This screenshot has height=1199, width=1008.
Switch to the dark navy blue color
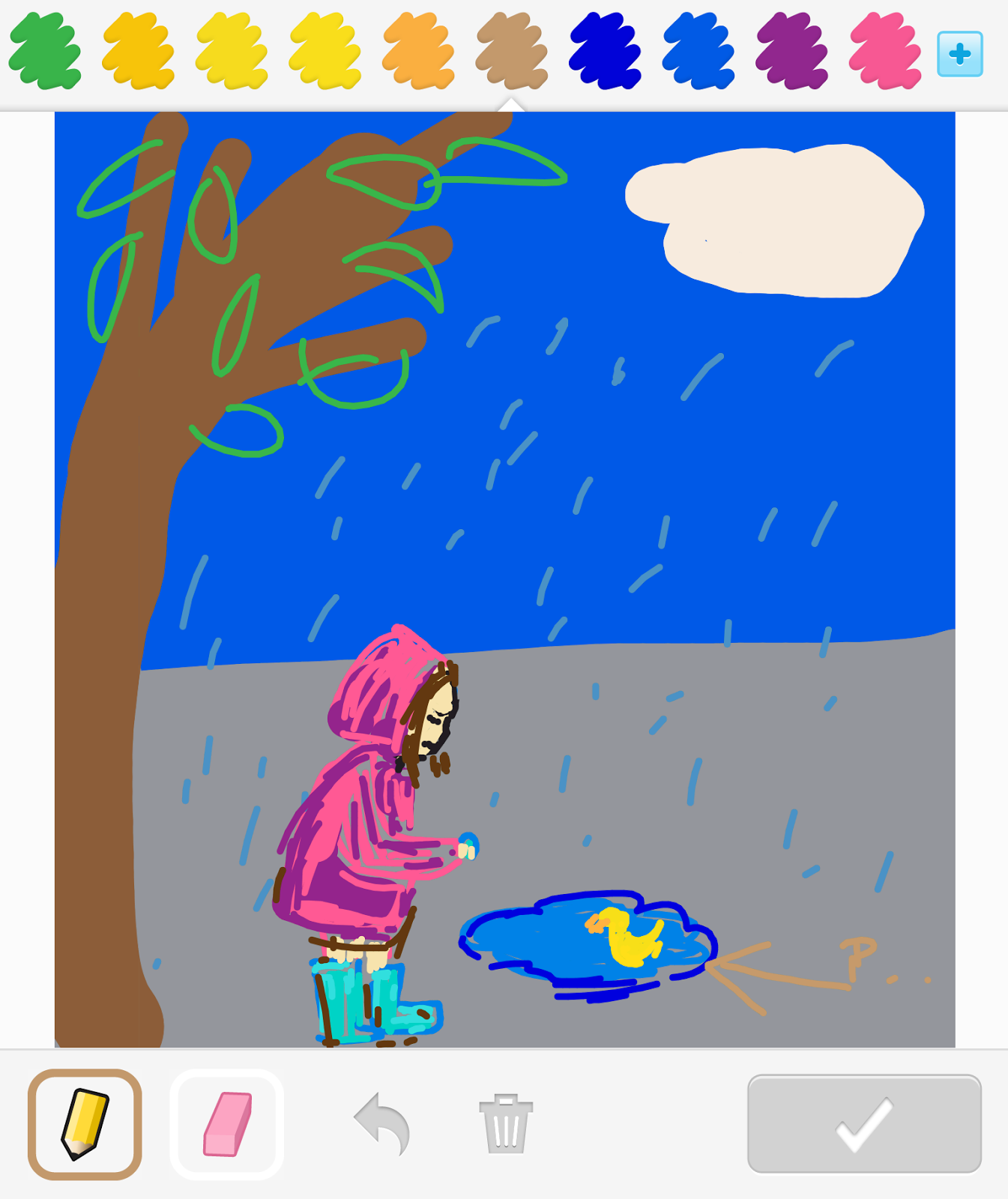coord(606,52)
